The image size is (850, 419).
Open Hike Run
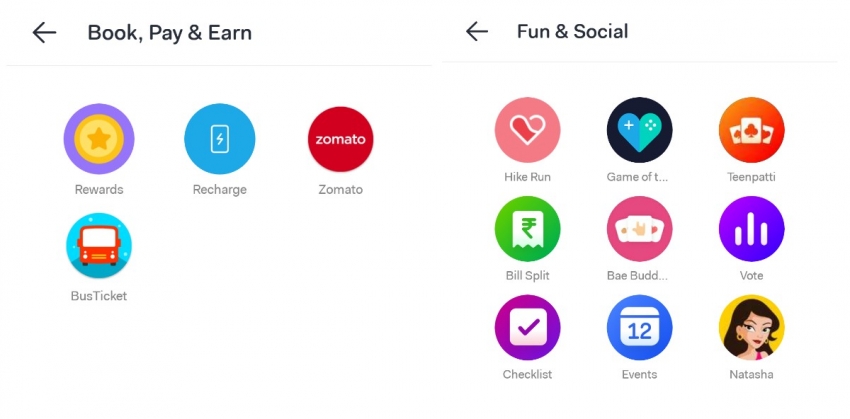[x=527, y=130]
